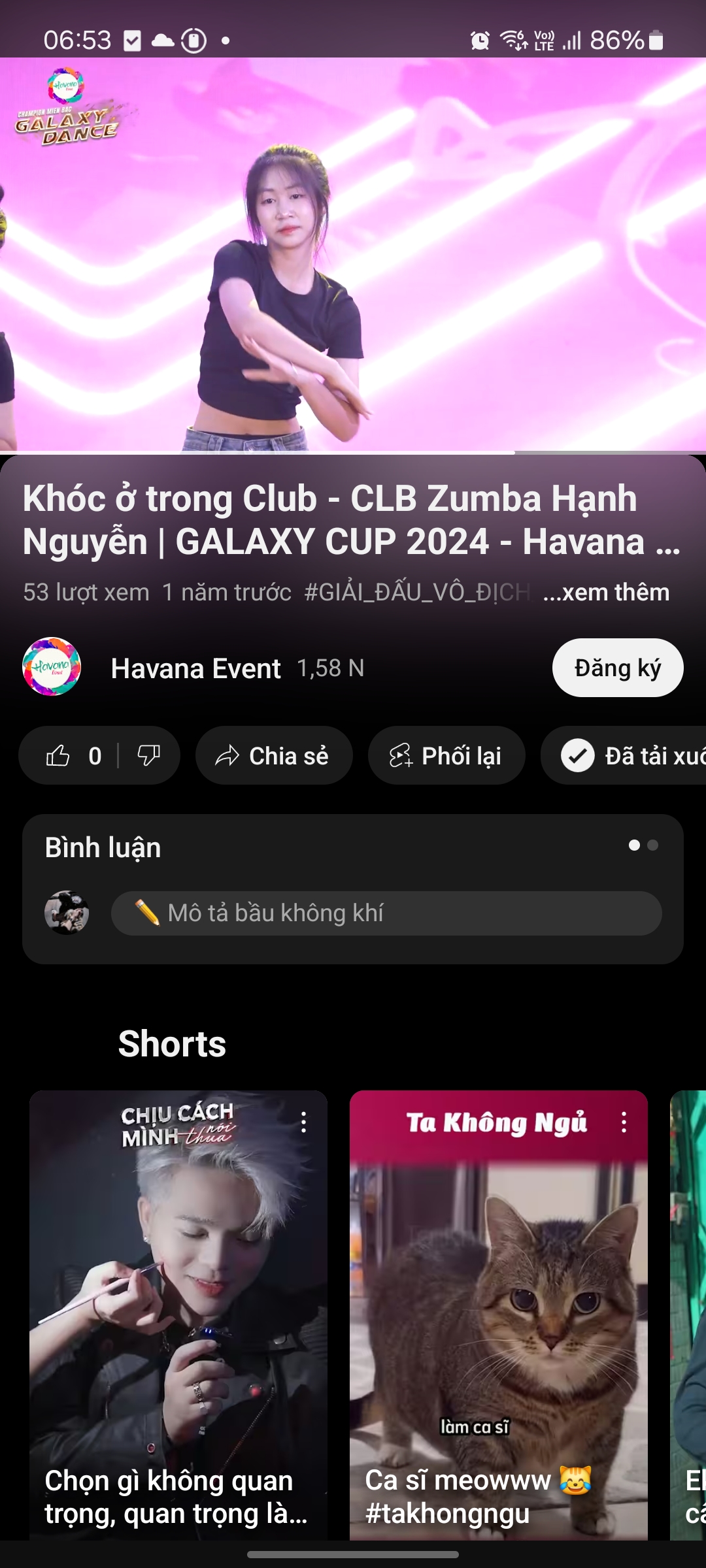Screen dimensions: 706x1568
Task: Open the Bình luận comments section
Action: click(x=103, y=847)
